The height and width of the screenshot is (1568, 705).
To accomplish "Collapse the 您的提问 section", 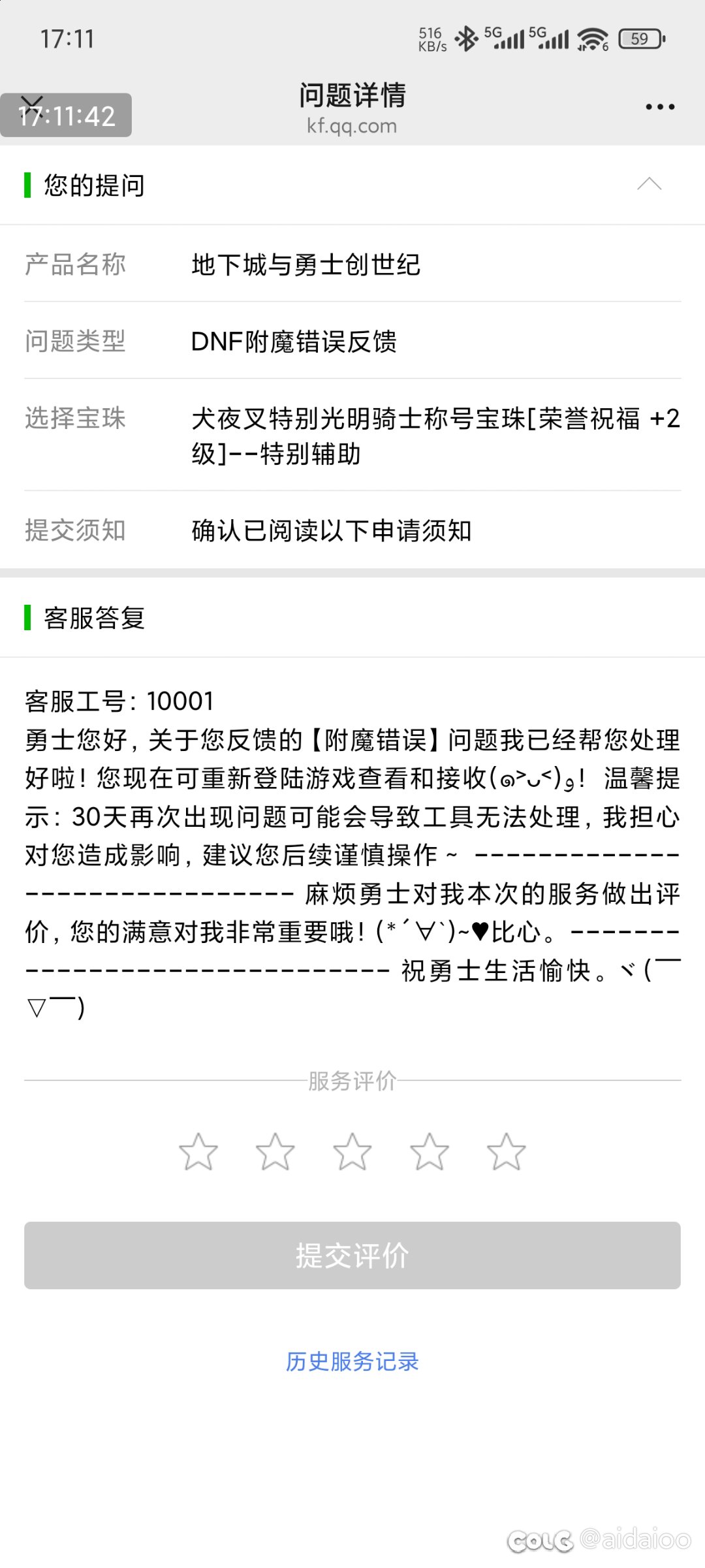I will point(649,184).
